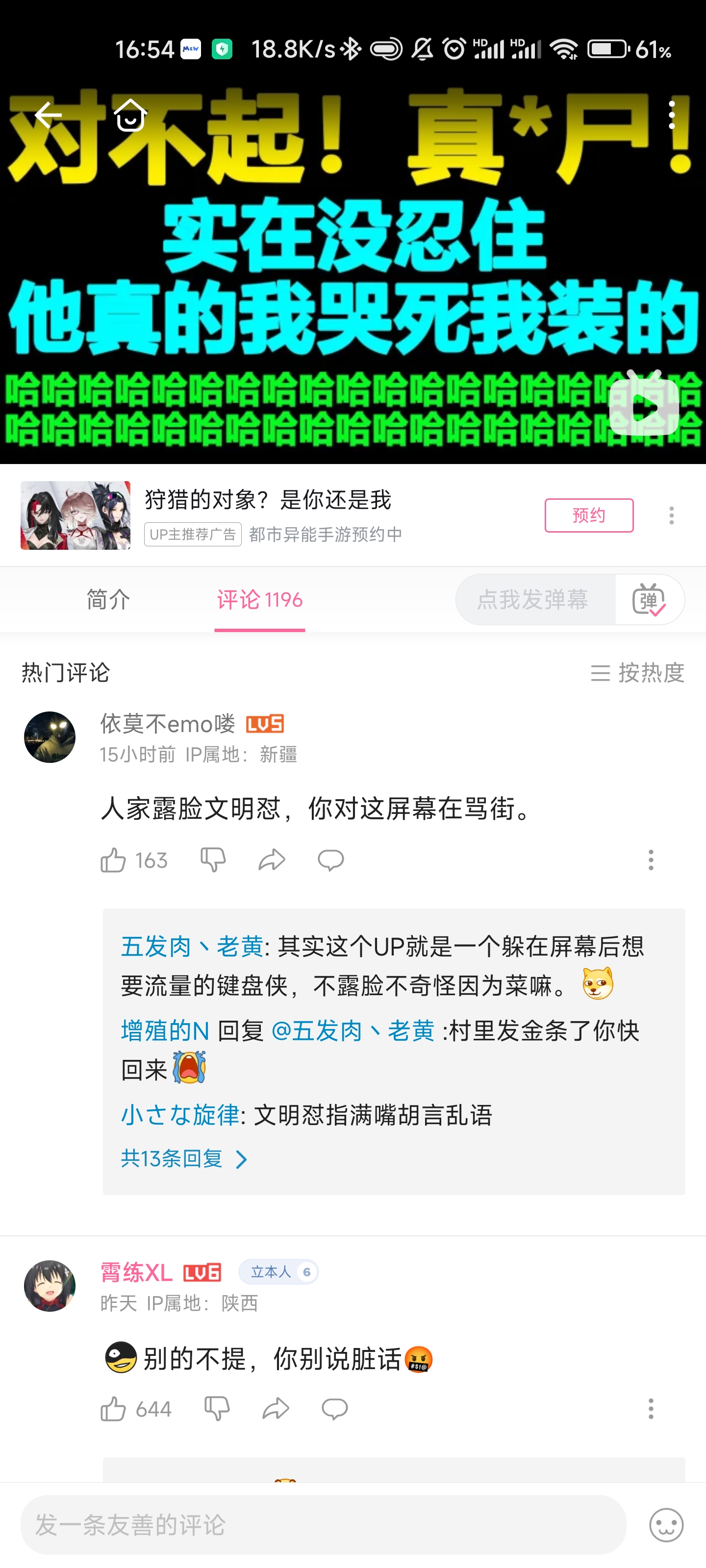This screenshot has height=1568, width=706.
Task: Reply to 依莫不emo喽's comment
Action: [331, 860]
